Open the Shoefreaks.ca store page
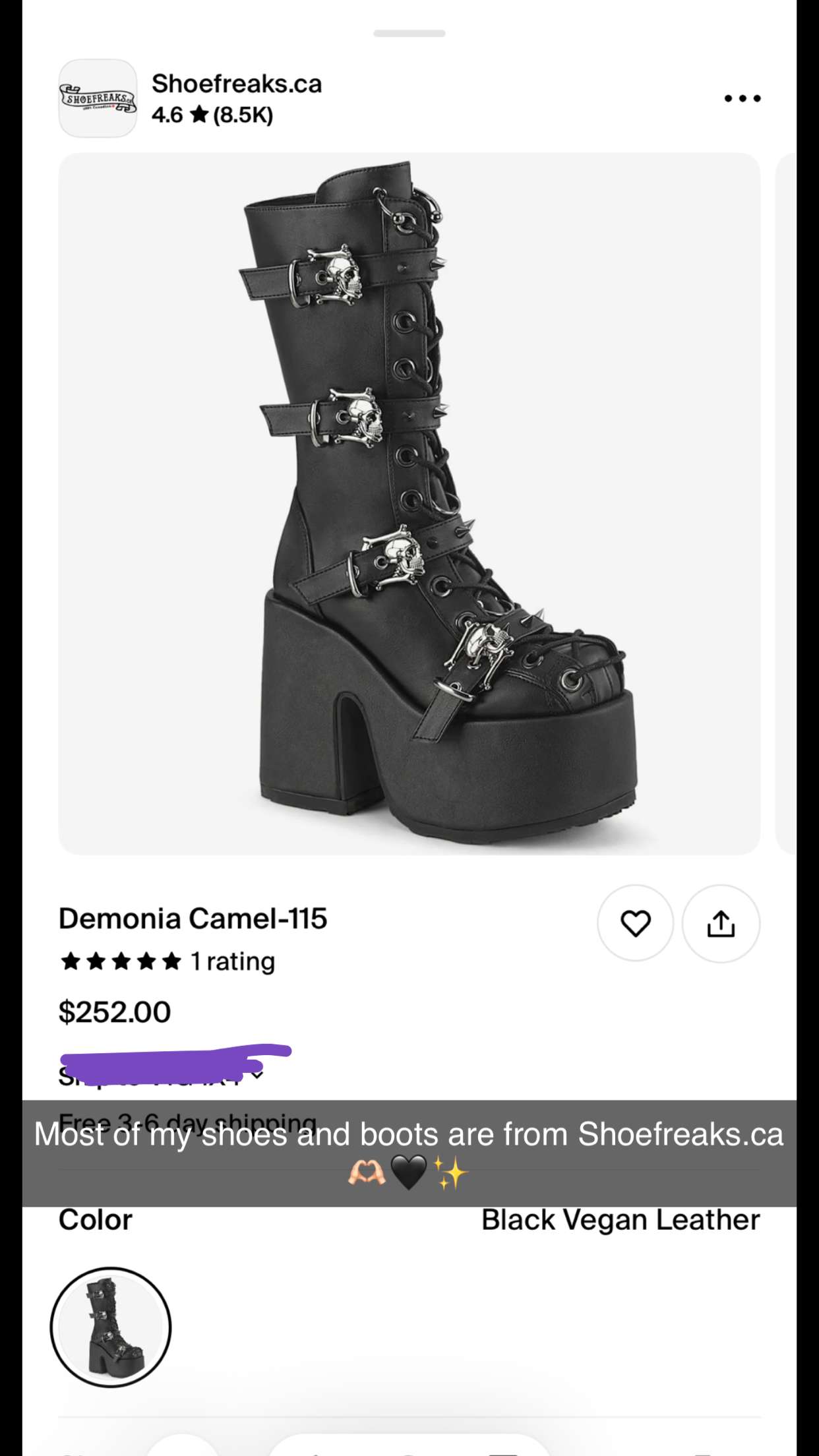819x1456 pixels. click(236, 84)
